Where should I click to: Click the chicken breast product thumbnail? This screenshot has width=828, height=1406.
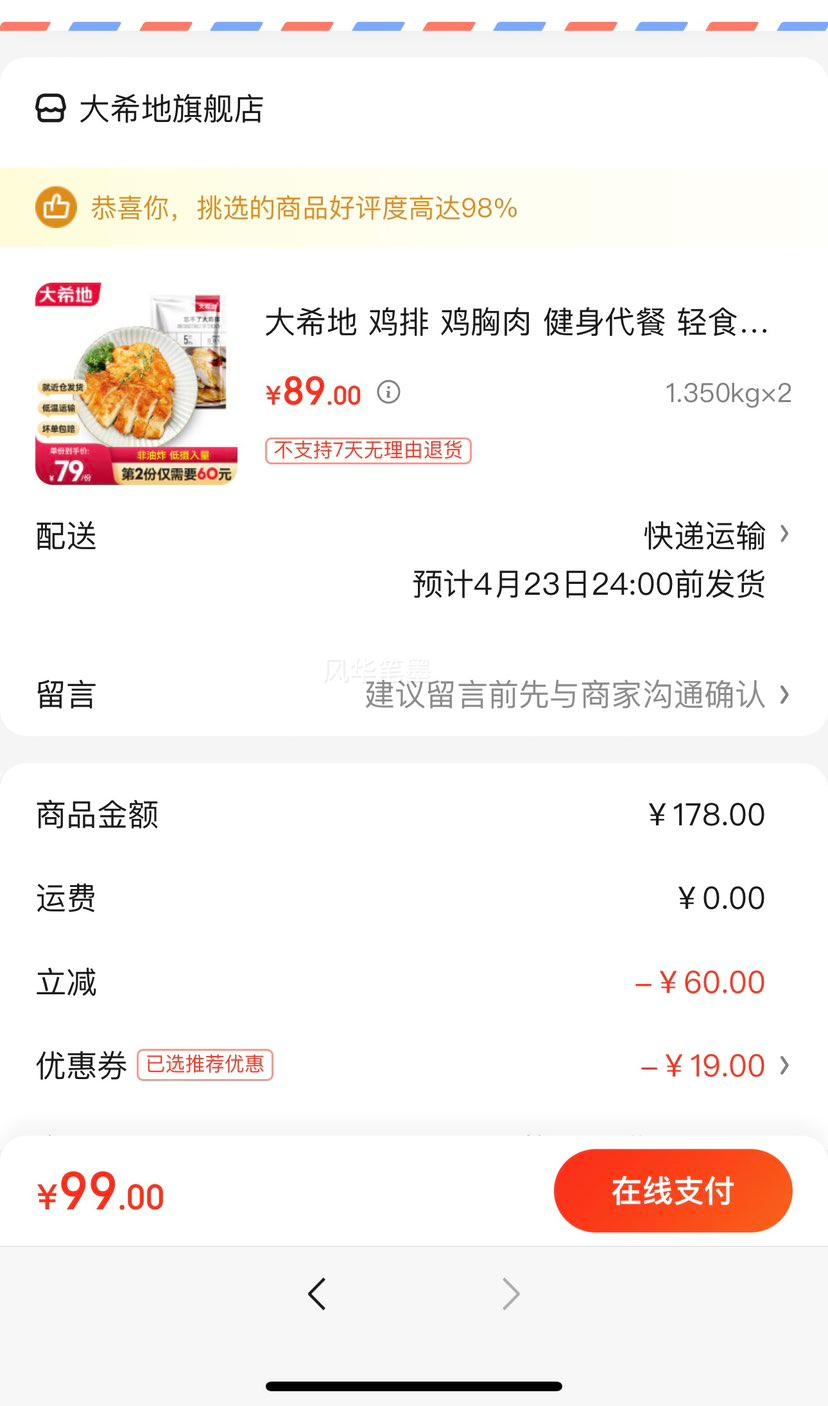[x=136, y=383]
